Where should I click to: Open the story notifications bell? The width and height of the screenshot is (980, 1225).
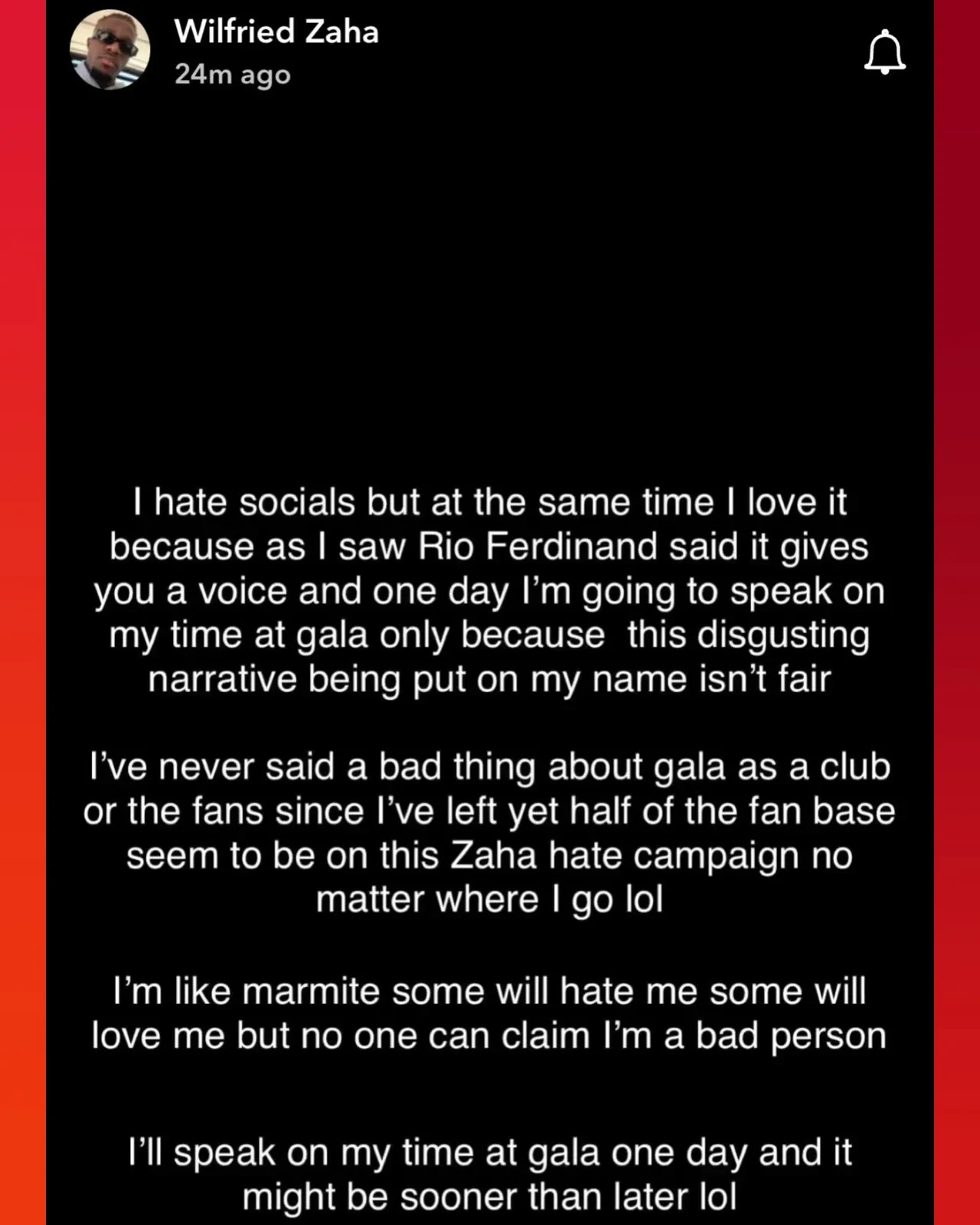(x=884, y=53)
